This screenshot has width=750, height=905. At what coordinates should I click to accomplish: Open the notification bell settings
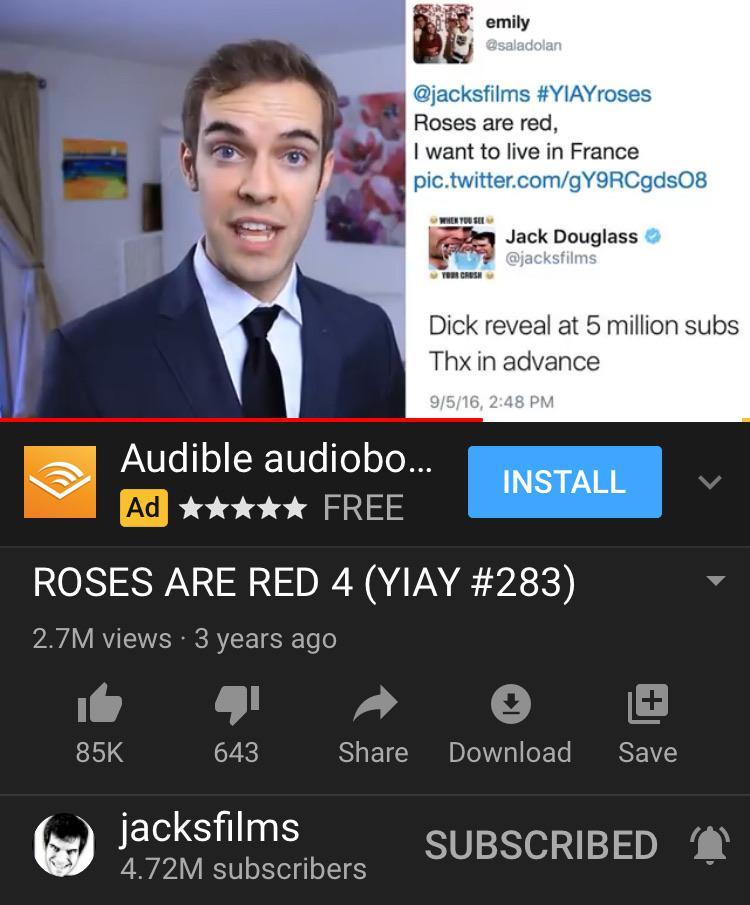[711, 846]
